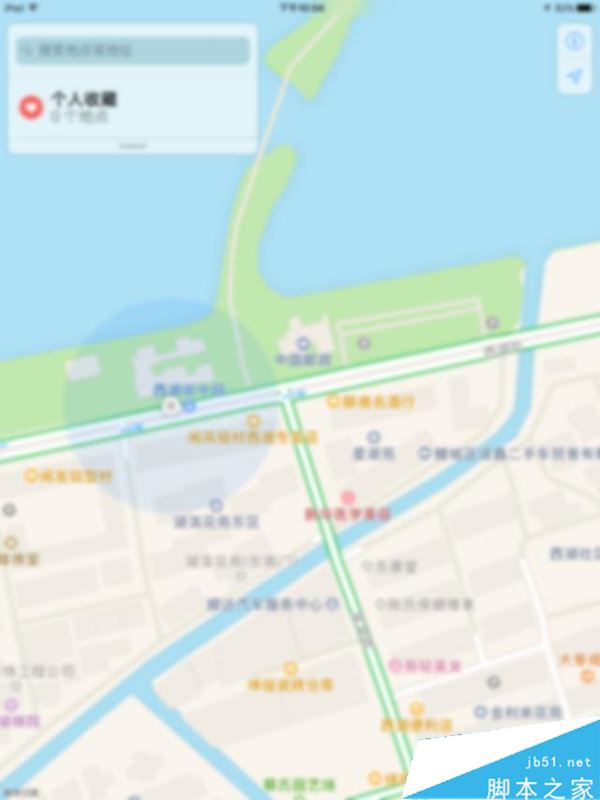Open the map info settings button
The width and height of the screenshot is (600, 800).
(x=574, y=42)
